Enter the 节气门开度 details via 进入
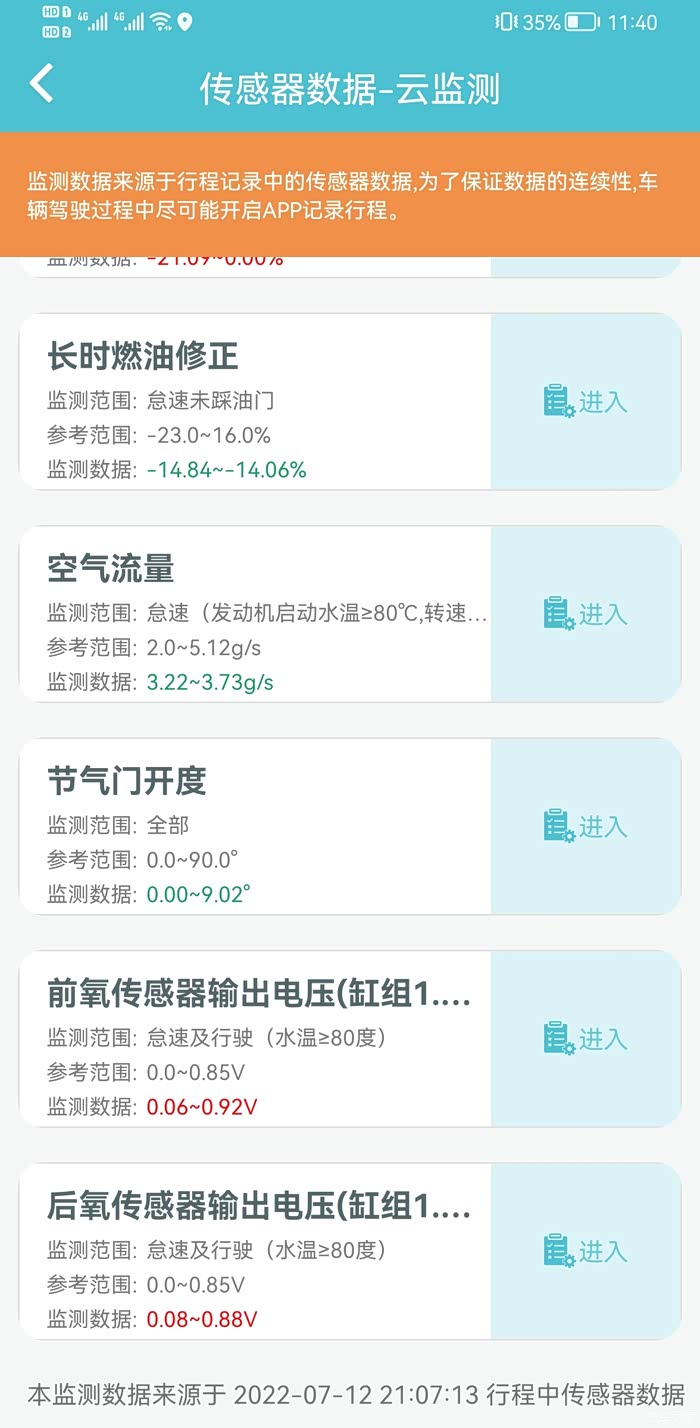This screenshot has height=1428, width=700. pyautogui.click(x=586, y=827)
